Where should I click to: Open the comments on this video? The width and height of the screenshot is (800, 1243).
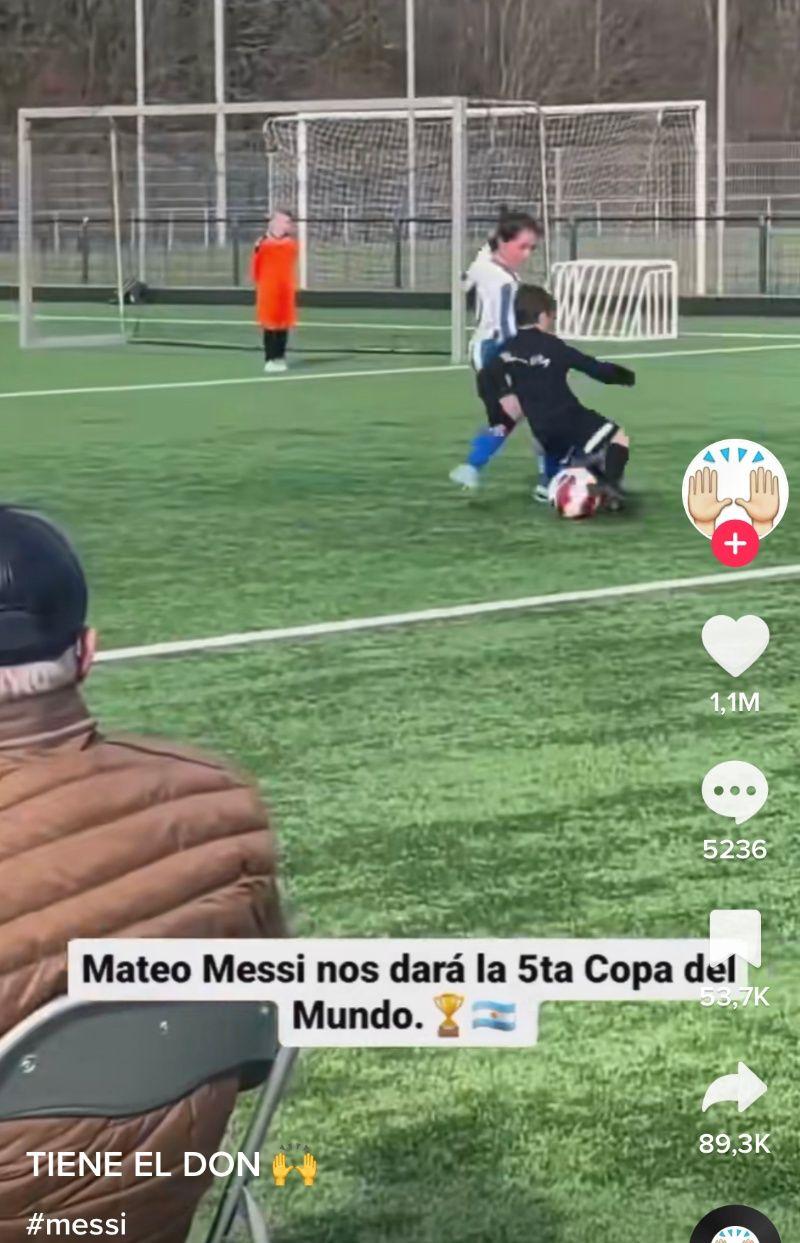pos(735,793)
